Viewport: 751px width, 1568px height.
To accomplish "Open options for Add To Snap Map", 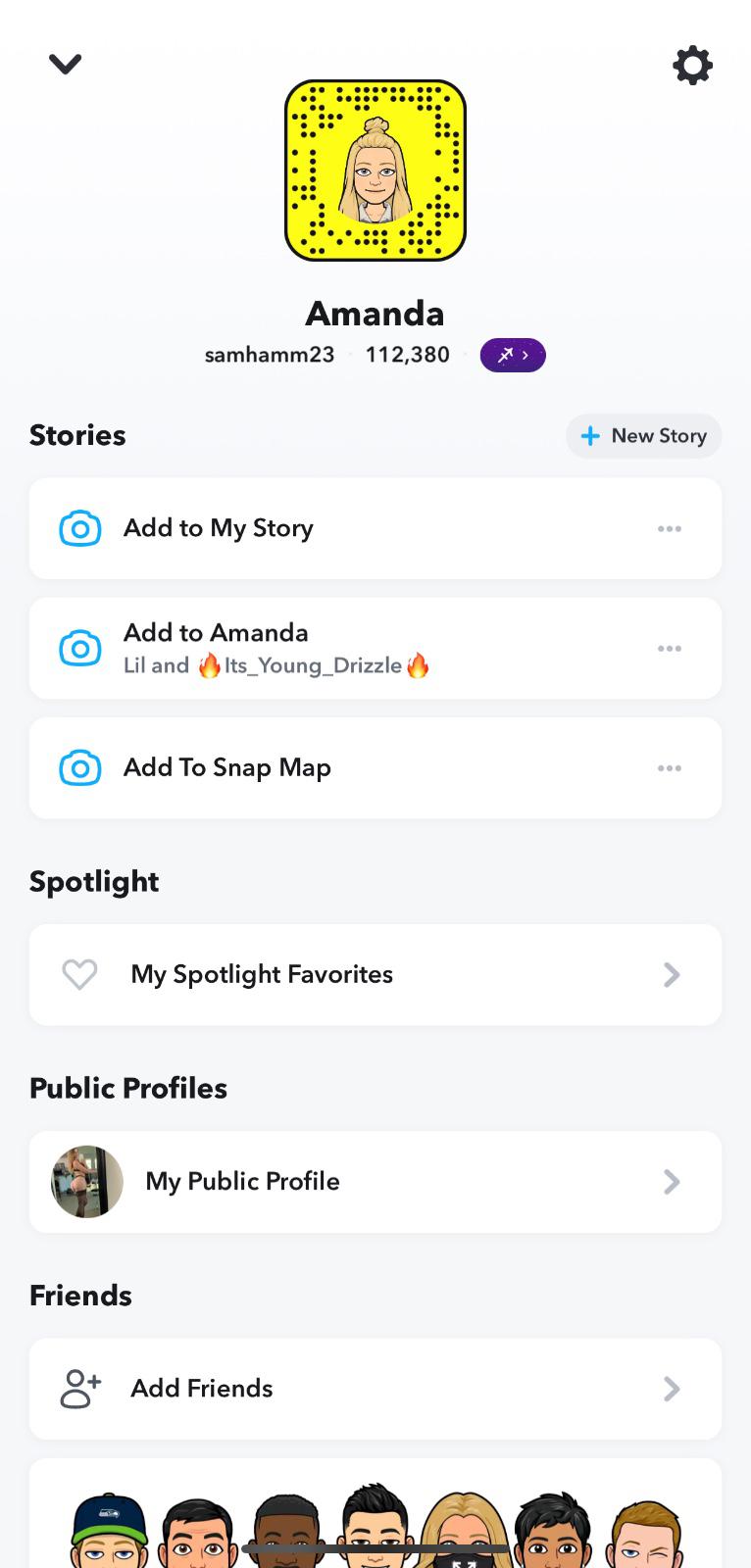I will [x=670, y=767].
